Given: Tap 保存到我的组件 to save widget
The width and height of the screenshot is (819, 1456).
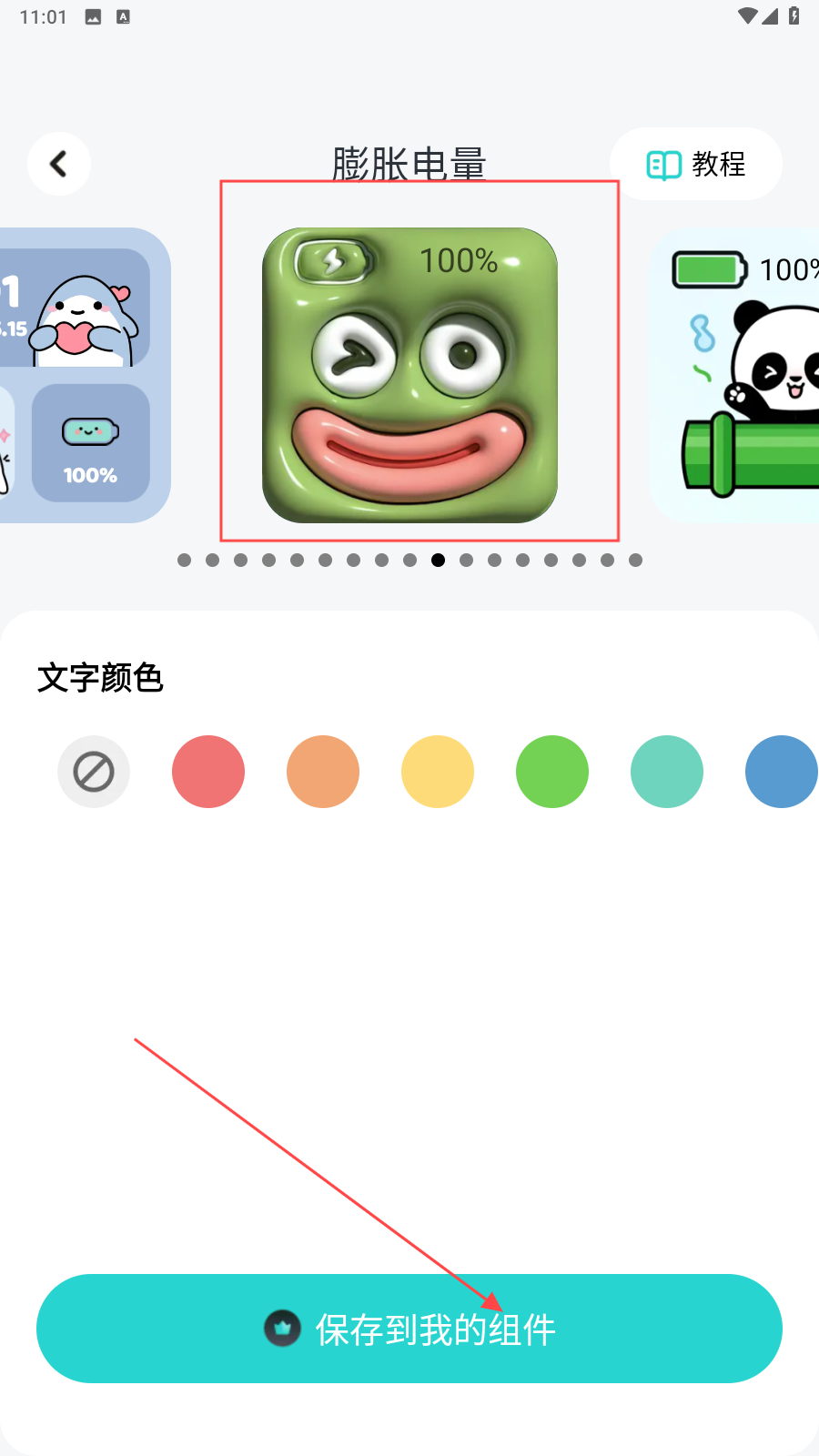Looking at the screenshot, I should pos(409,1329).
